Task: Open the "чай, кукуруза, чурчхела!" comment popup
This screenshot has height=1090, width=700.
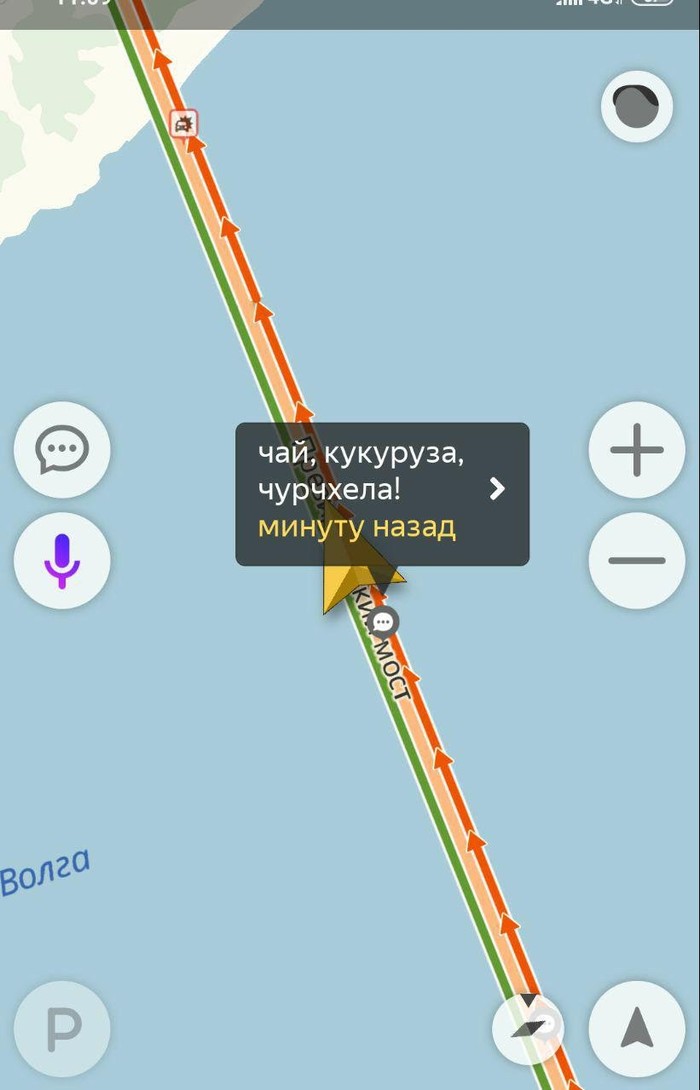Action: (x=382, y=494)
